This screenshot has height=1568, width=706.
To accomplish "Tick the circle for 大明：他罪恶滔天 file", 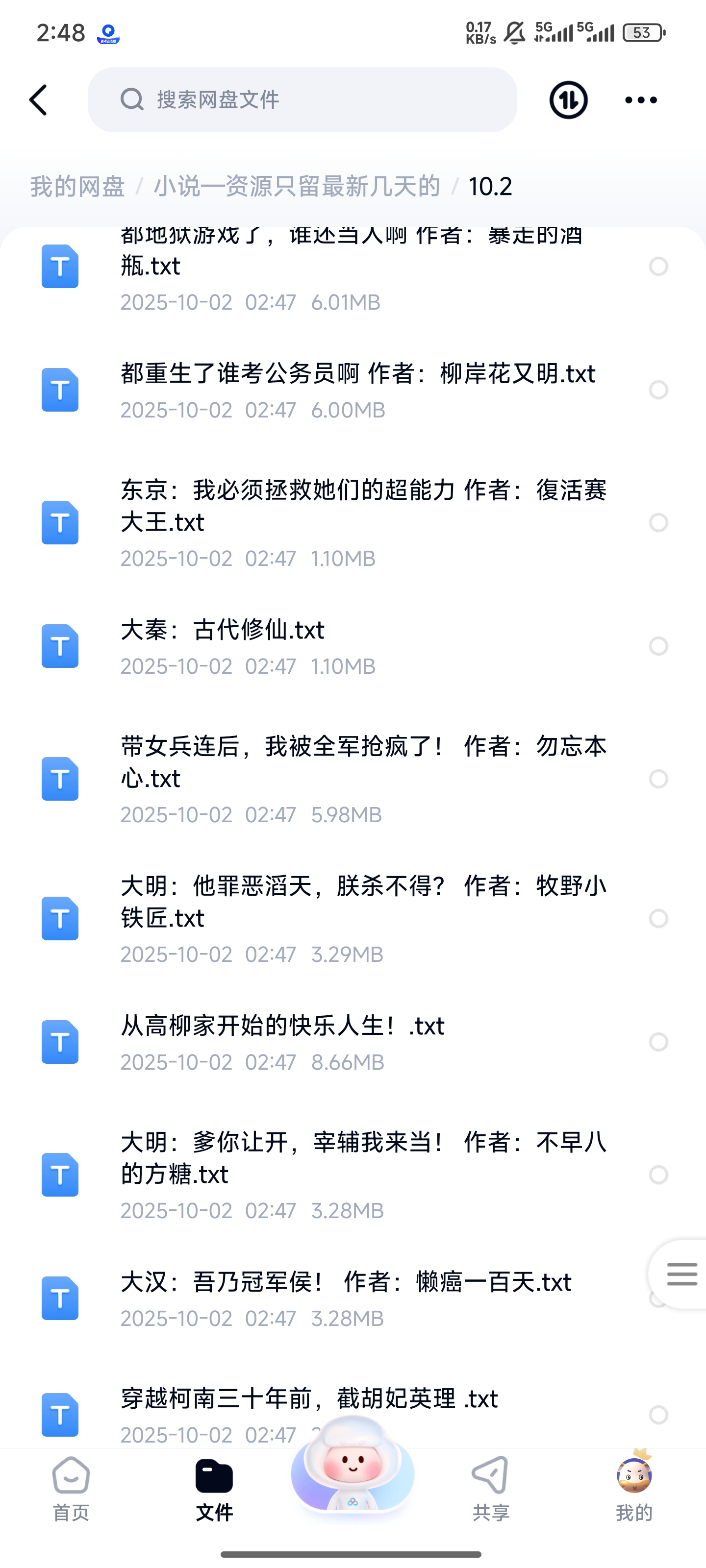I will point(658,918).
